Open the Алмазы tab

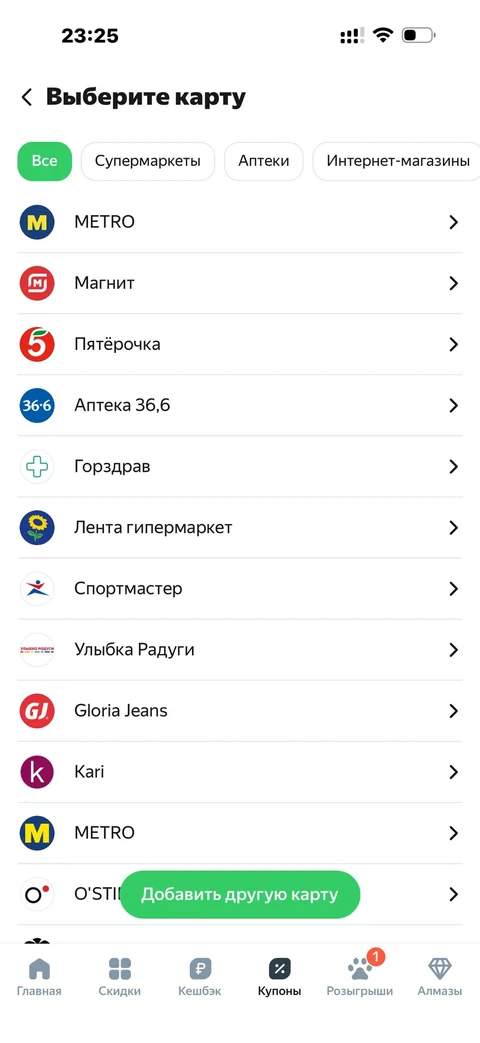[x=439, y=976]
